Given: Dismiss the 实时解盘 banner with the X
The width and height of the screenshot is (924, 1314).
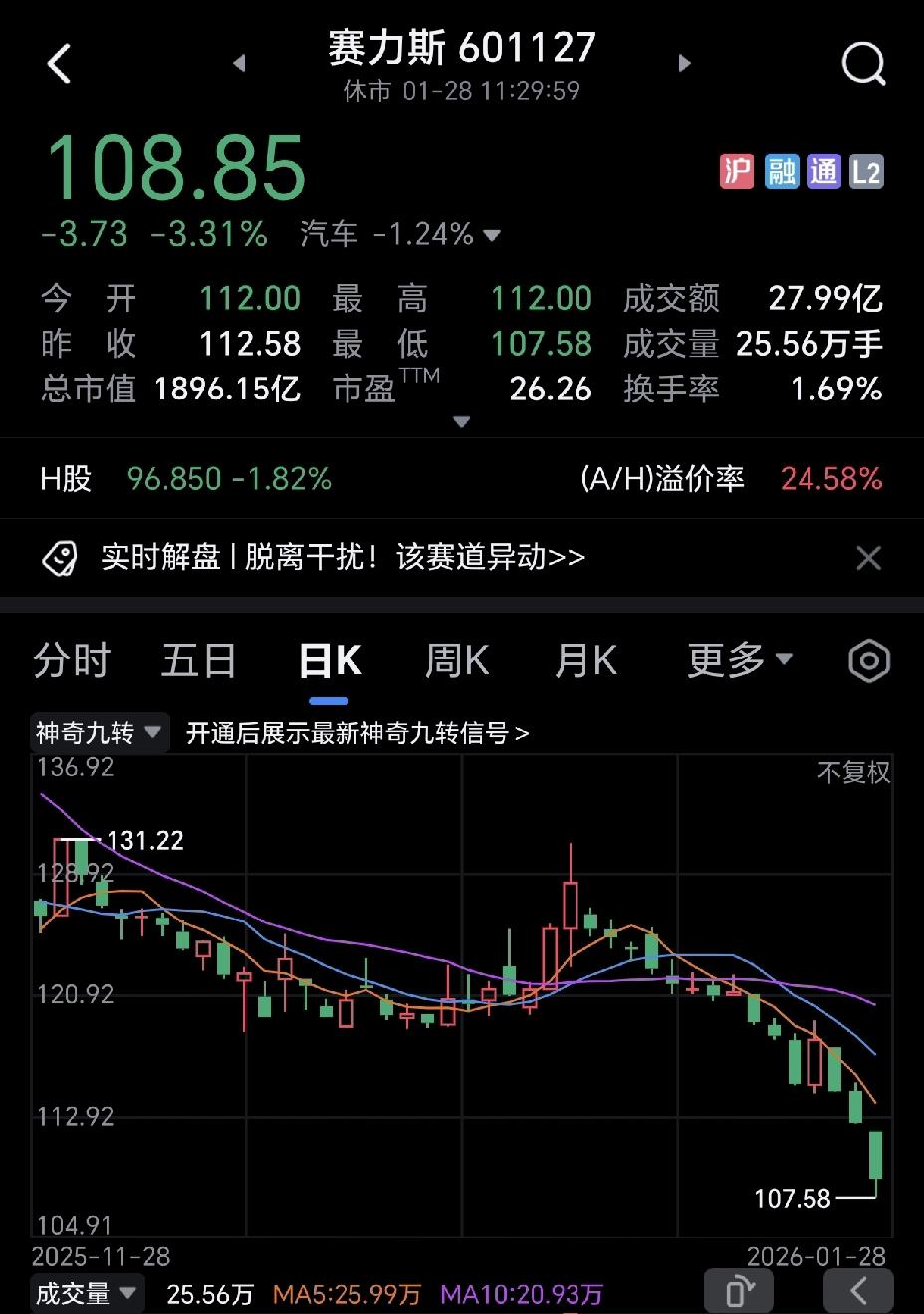Looking at the screenshot, I should [x=867, y=558].
